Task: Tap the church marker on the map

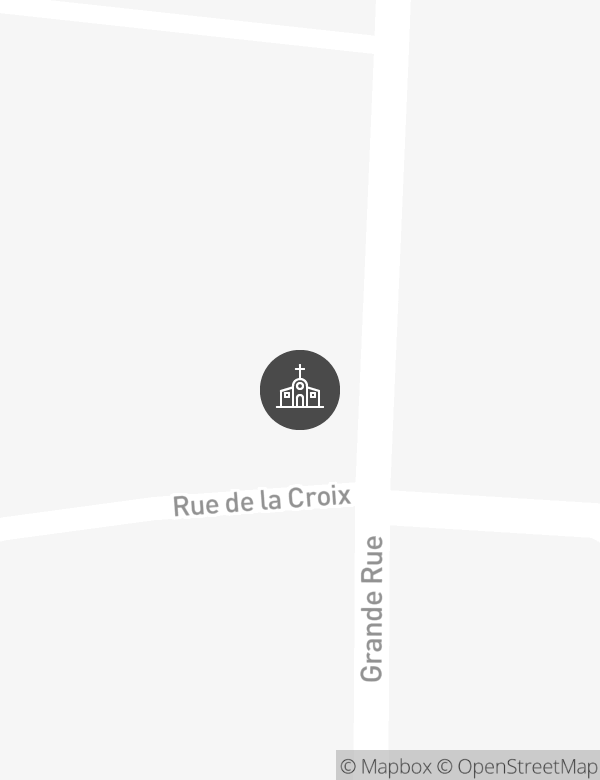Action: (x=300, y=390)
